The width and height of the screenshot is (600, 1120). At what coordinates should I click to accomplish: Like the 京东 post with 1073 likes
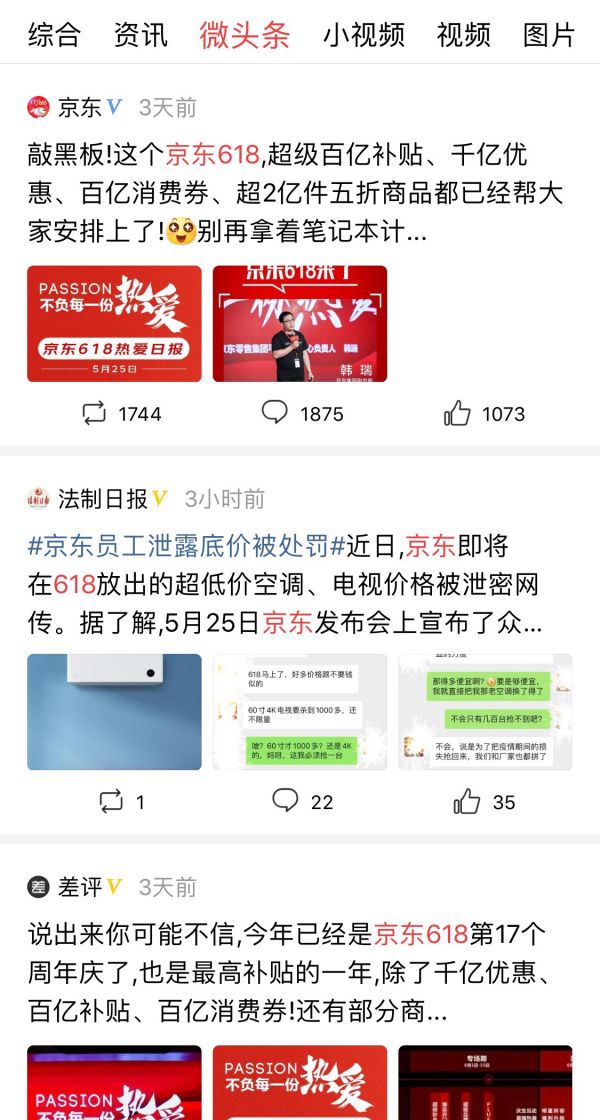(x=484, y=413)
